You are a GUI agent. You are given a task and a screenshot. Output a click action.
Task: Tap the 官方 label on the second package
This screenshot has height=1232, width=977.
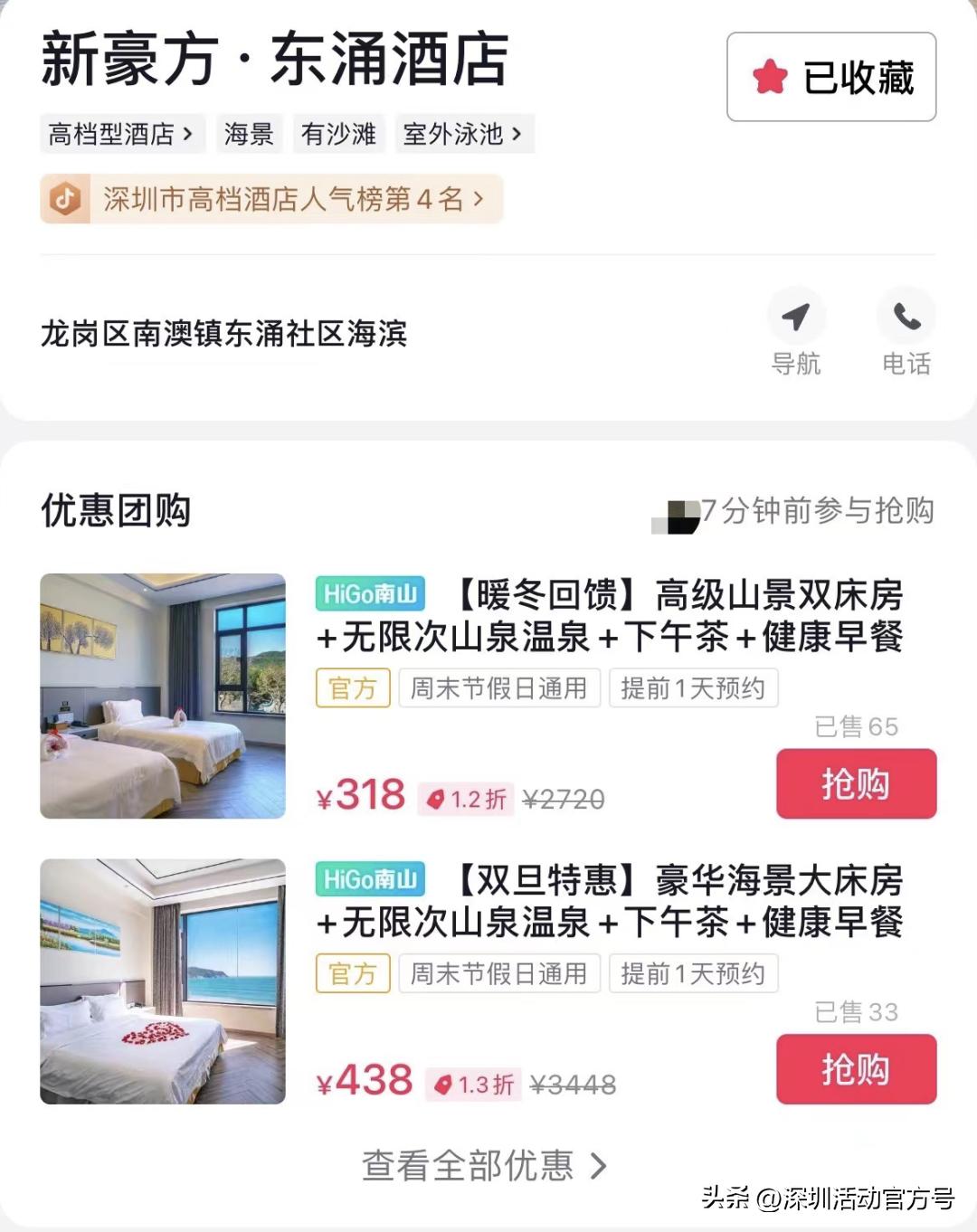(x=353, y=973)
